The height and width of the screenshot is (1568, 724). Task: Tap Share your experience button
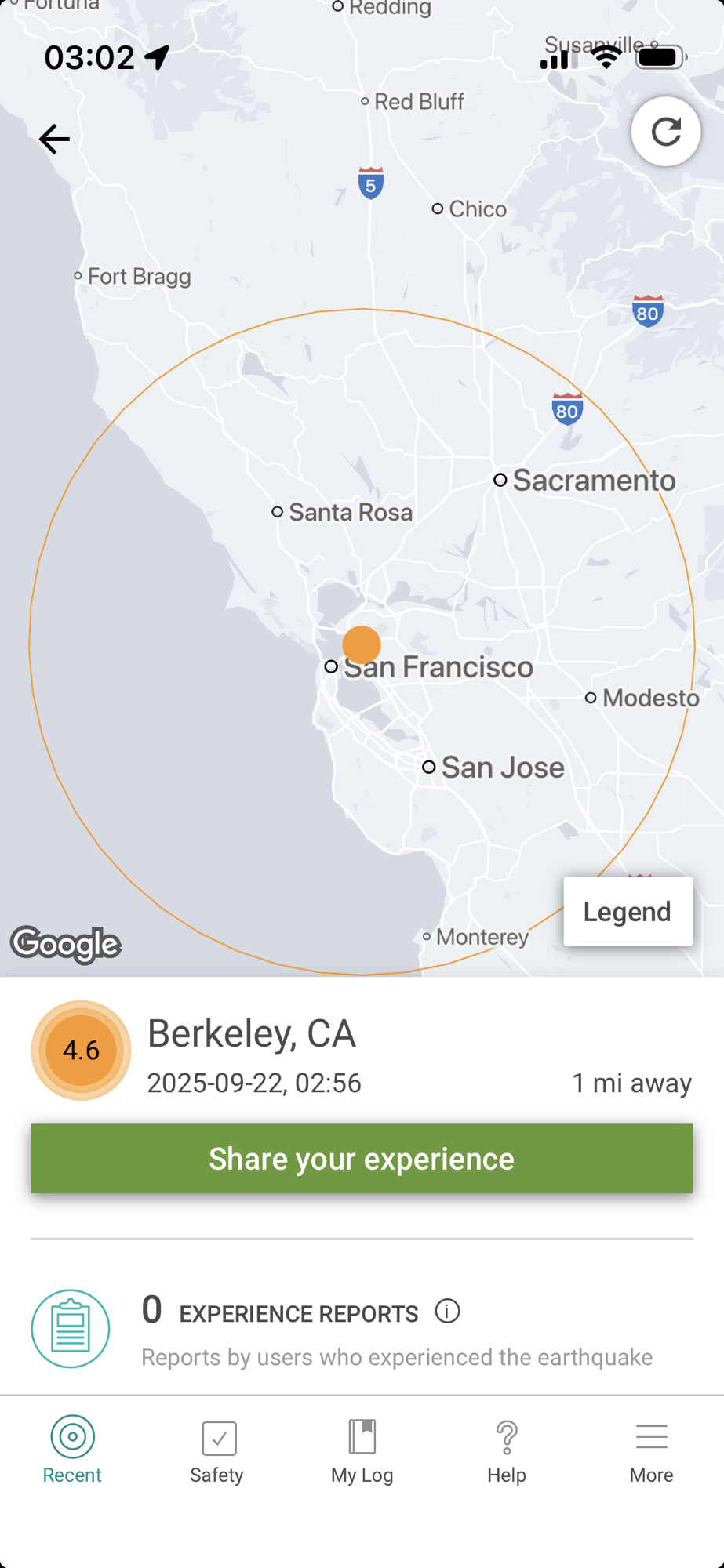[362, 1158]
